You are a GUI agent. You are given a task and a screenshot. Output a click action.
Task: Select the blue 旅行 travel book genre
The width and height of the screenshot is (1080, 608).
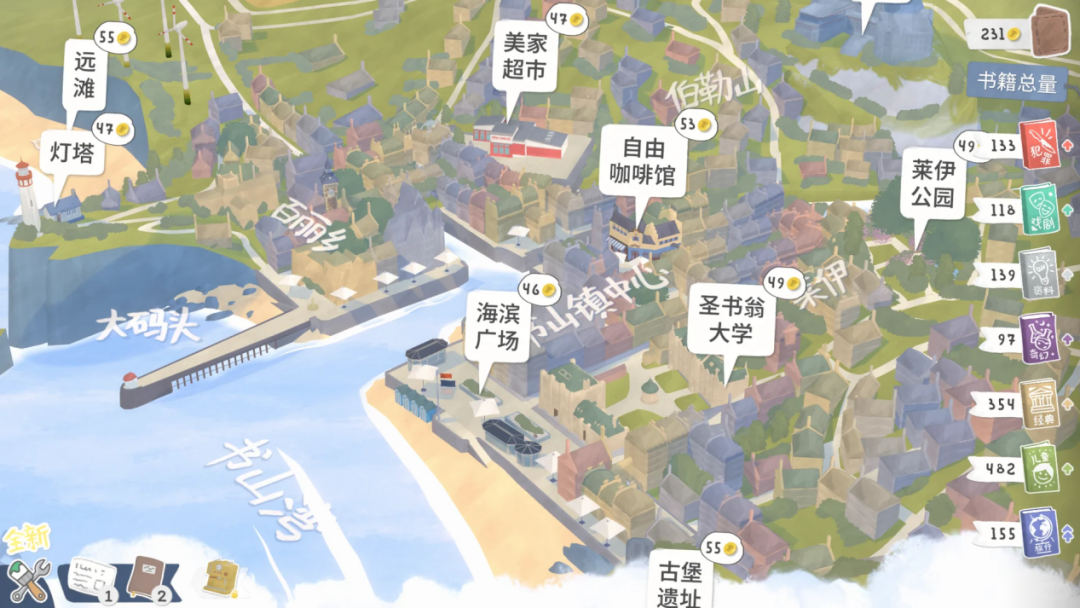click(1040, 532)
